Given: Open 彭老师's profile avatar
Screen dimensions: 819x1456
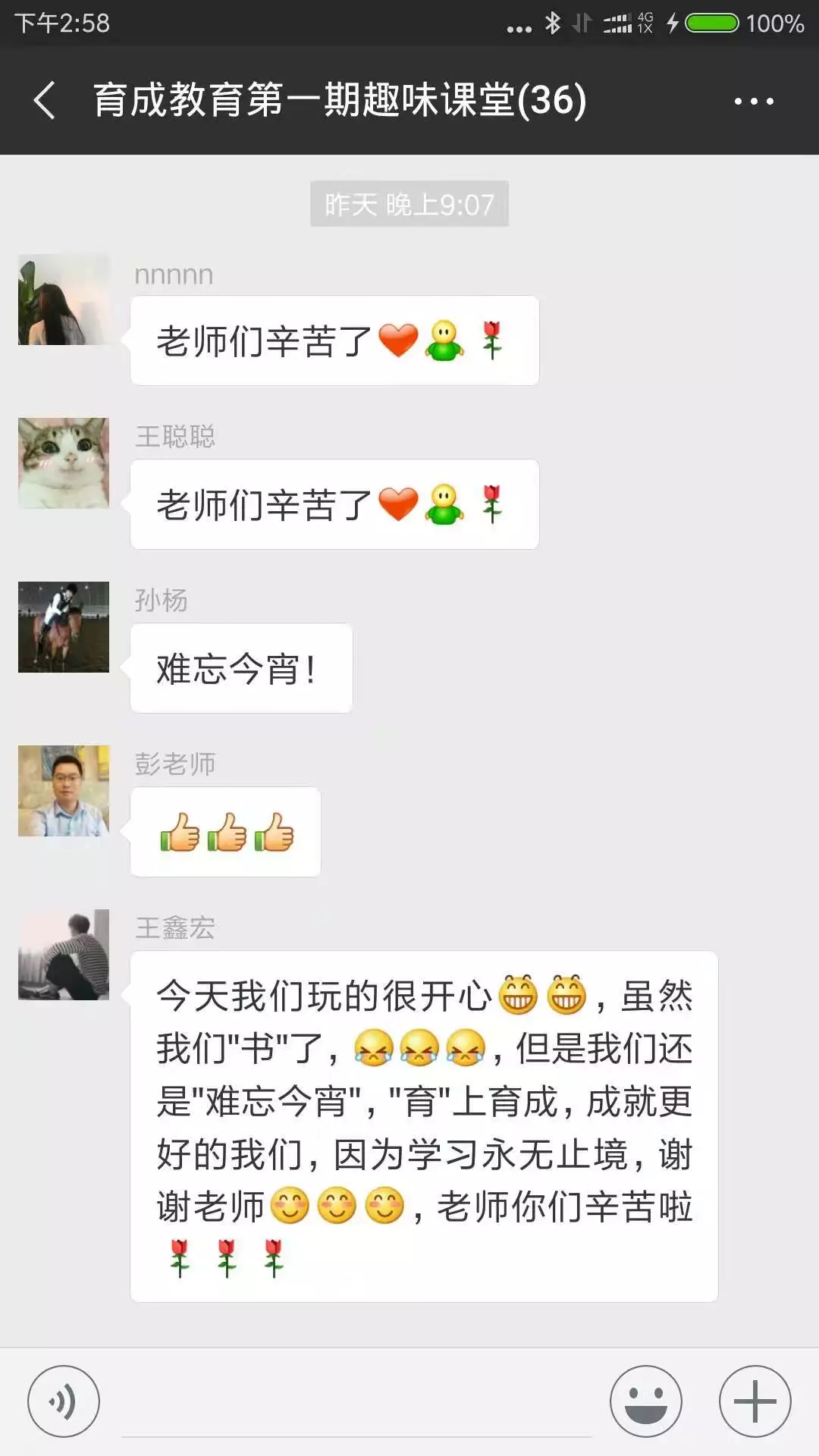Looking at the screenshot, I should pos(64,791).
